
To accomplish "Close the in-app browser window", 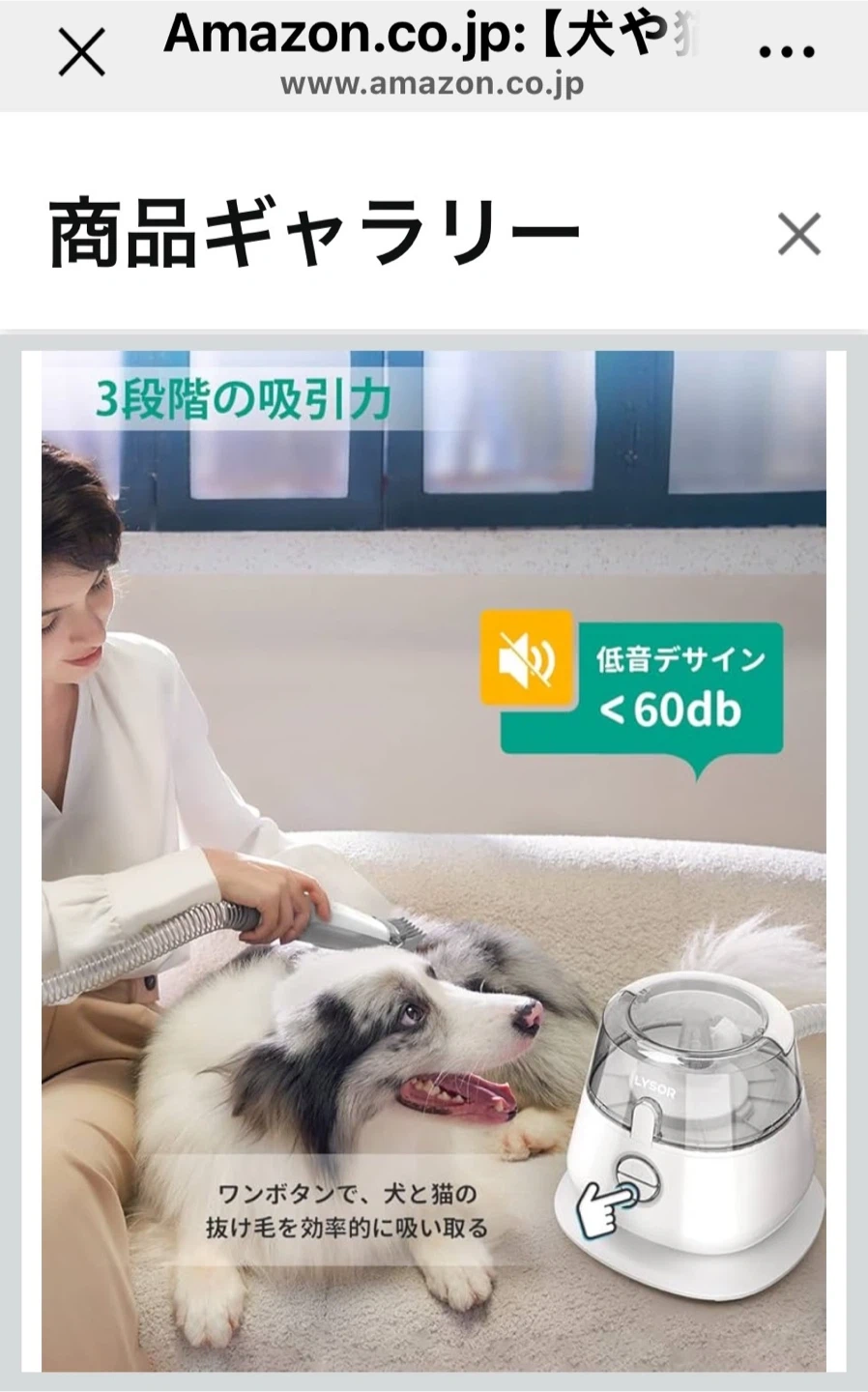I will (81, 52).
